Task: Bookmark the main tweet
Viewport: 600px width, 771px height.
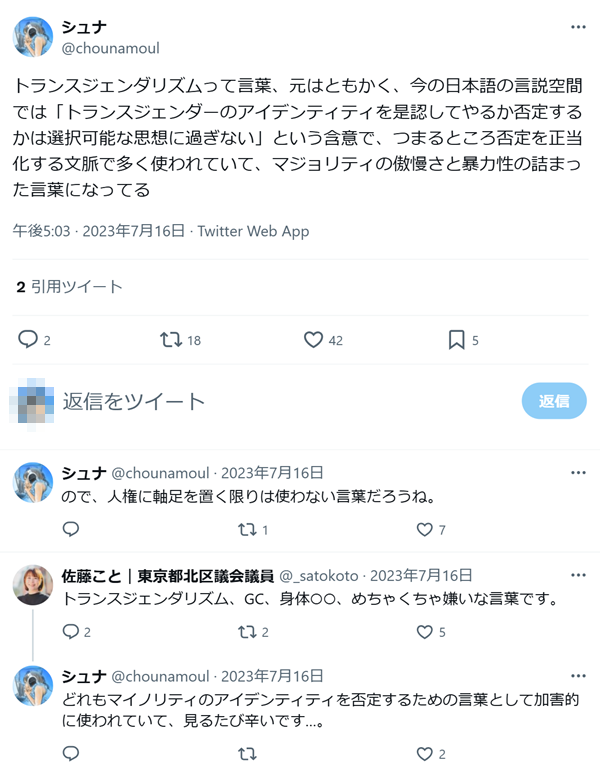Action: click(456, 340)
